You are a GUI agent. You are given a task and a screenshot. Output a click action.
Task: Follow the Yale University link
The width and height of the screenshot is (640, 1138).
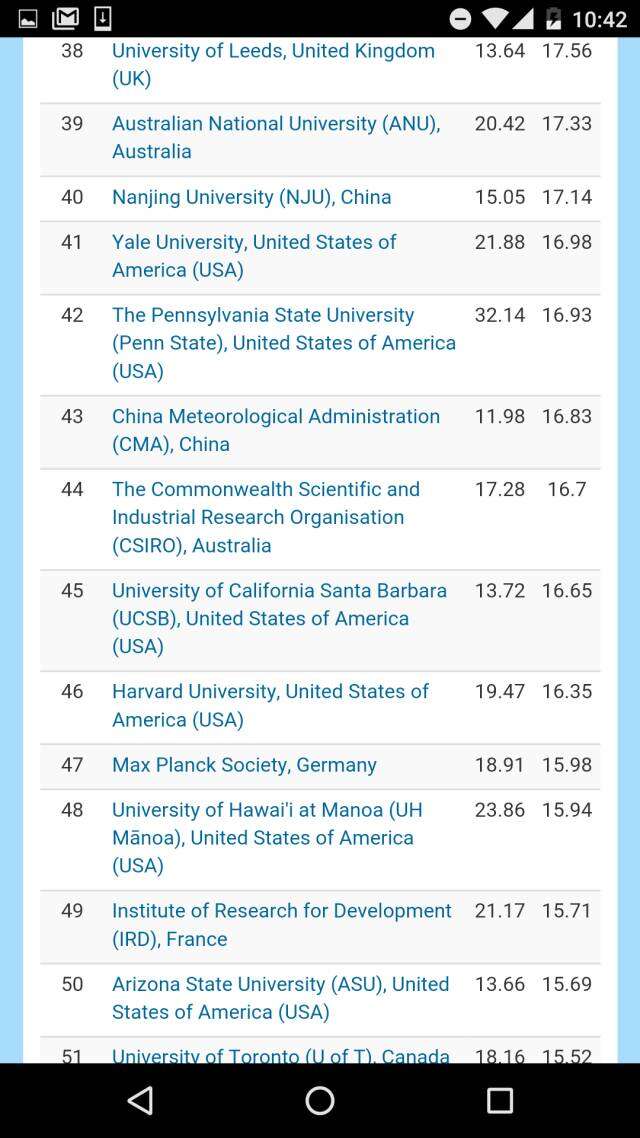(x=254, y=242)
